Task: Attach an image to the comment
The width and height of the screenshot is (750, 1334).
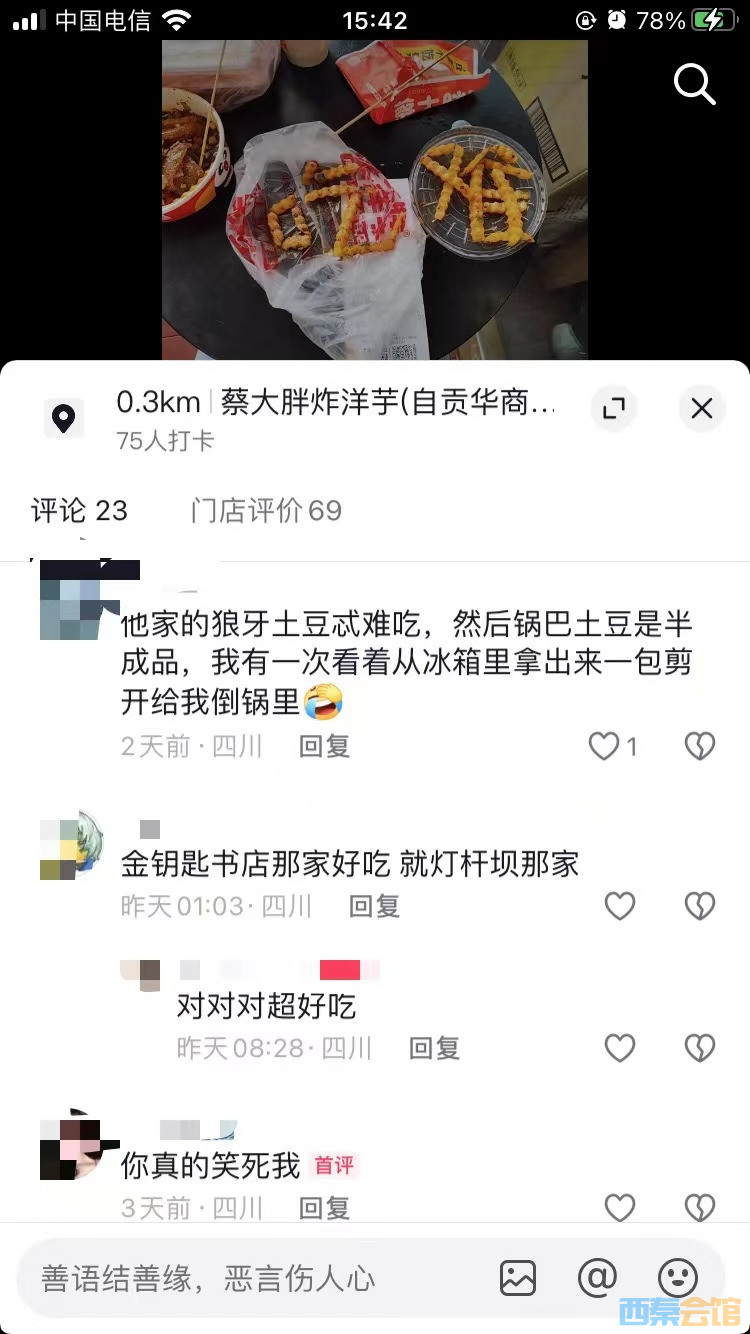Action: 518,1278
